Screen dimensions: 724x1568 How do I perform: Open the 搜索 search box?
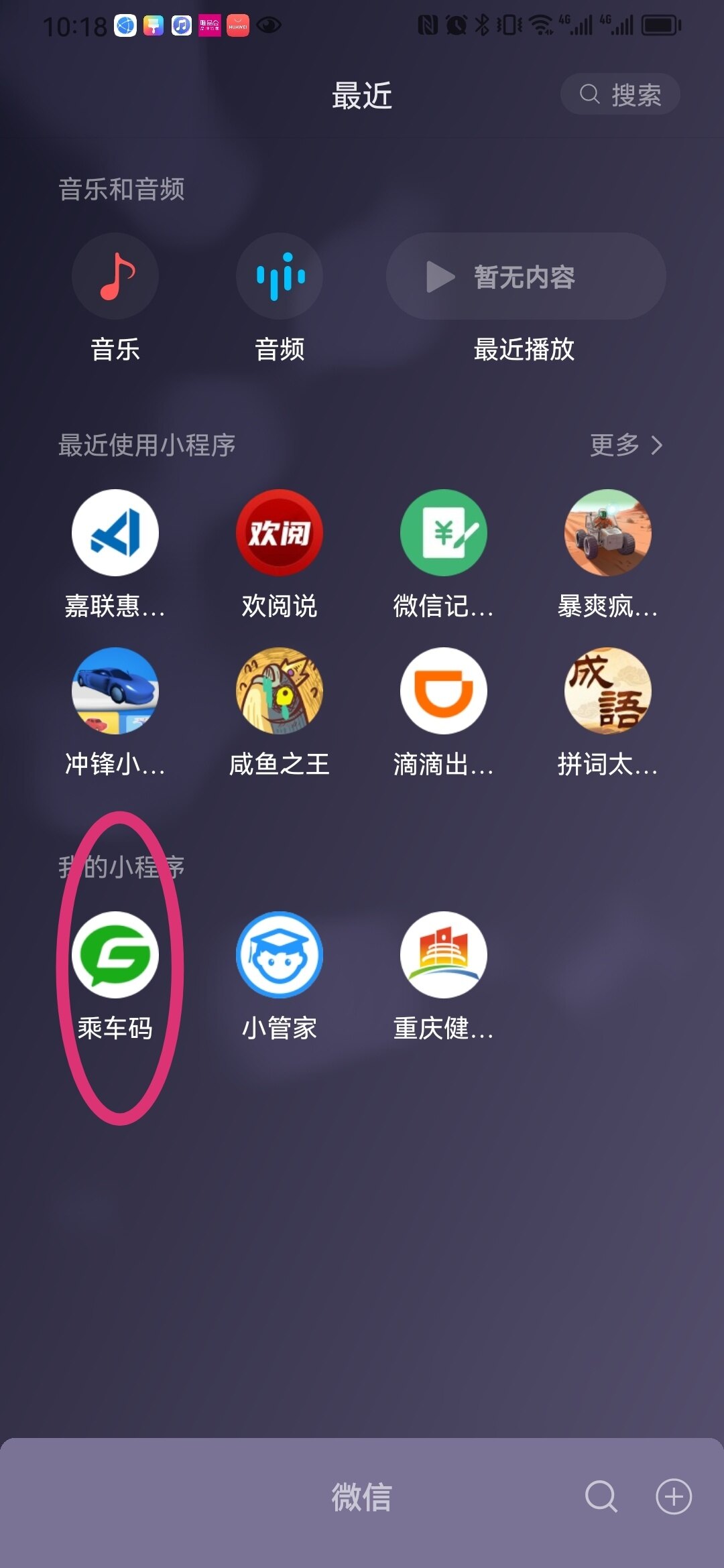pos(620,94)
